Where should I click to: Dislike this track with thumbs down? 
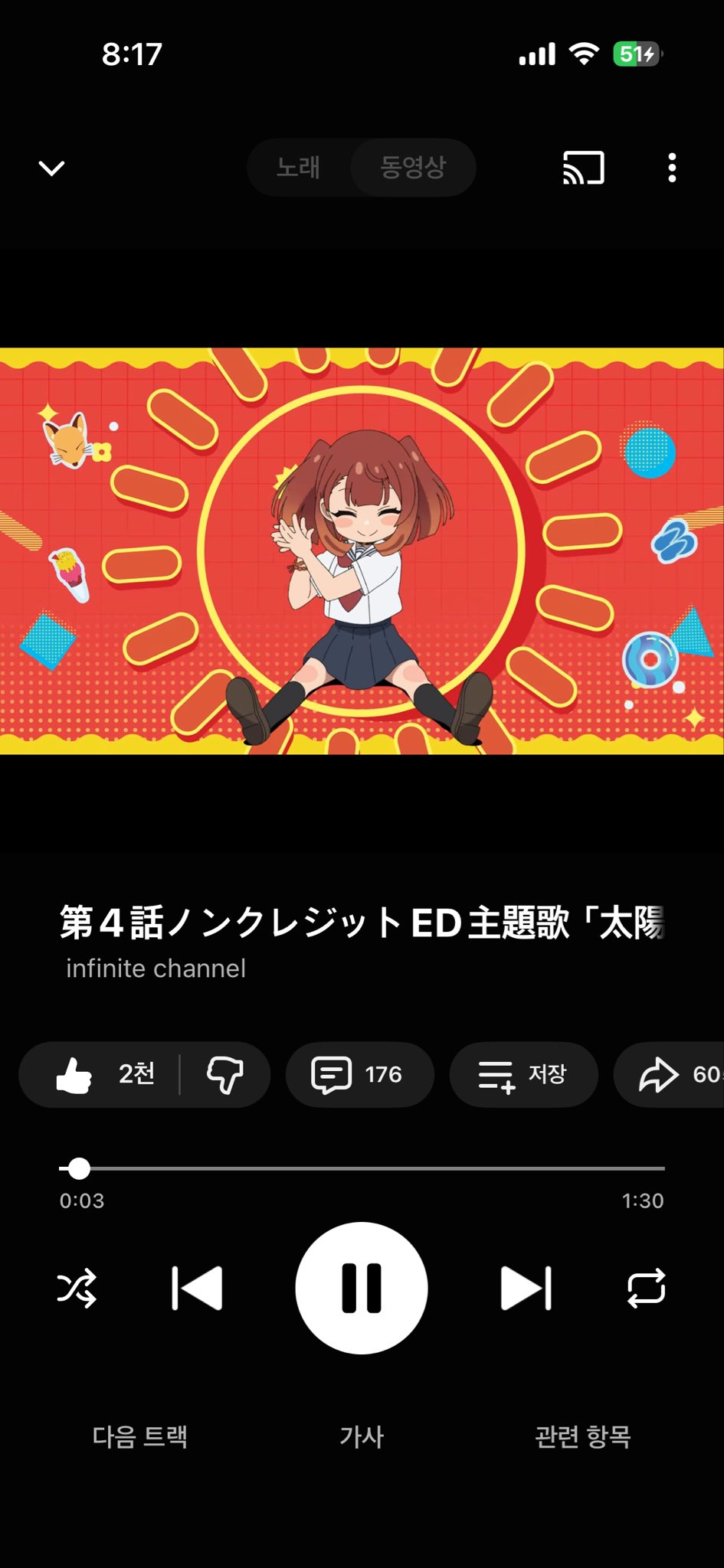click(x=225, y=1074)
